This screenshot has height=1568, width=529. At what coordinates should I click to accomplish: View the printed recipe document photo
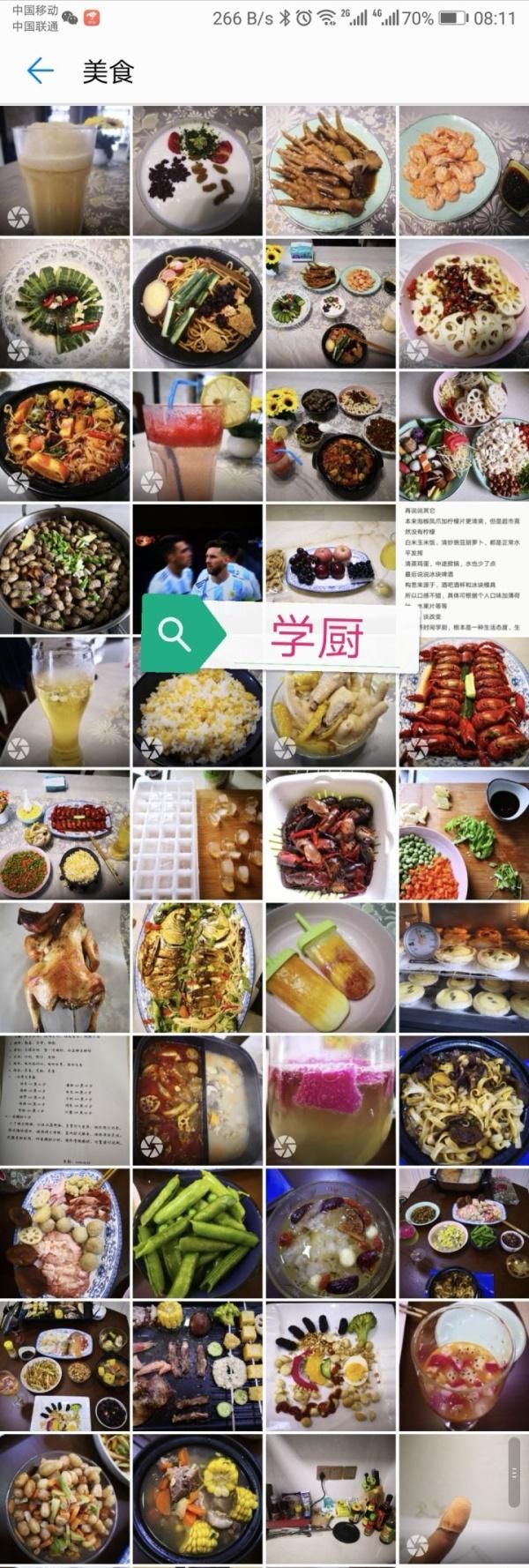[64, 1100]
